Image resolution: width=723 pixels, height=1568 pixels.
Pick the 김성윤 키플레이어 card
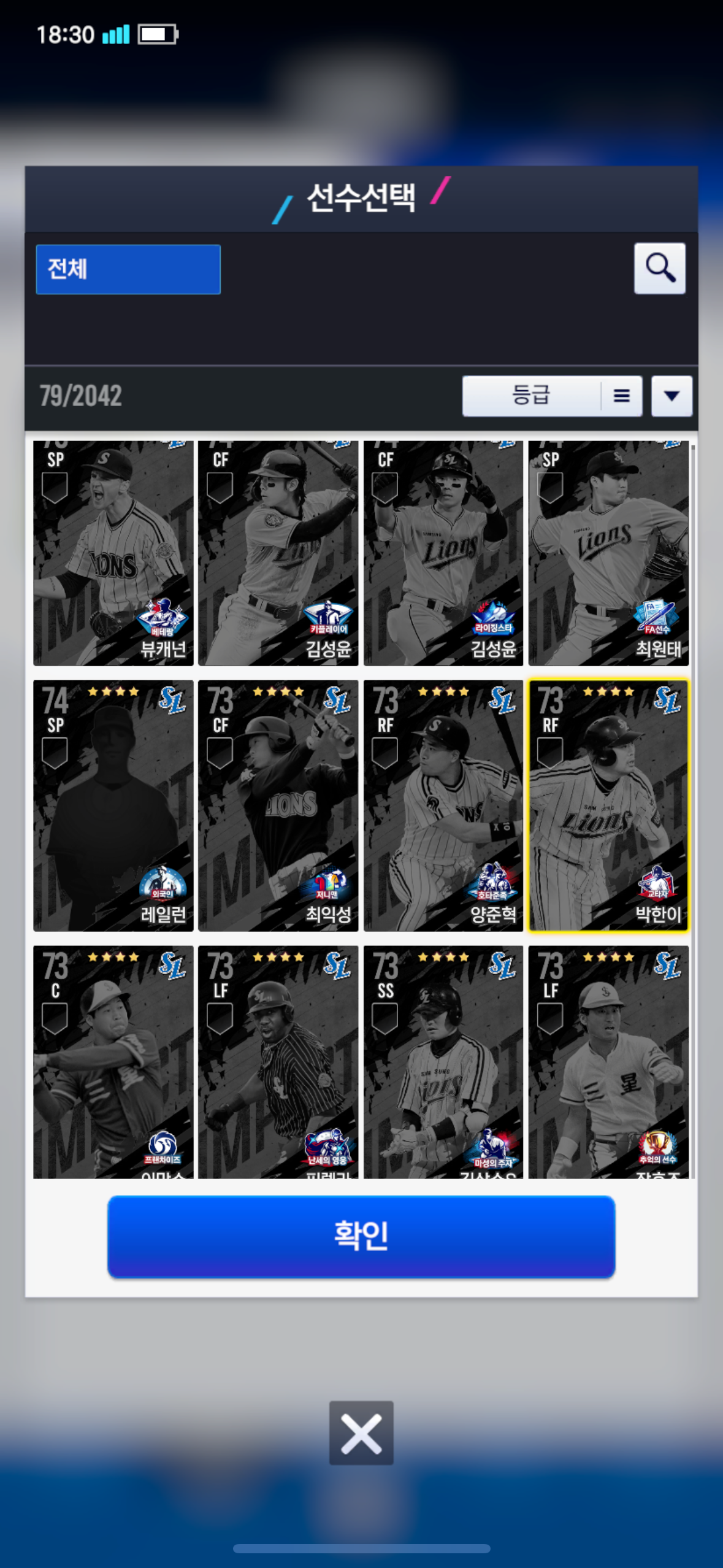(278, 552)
